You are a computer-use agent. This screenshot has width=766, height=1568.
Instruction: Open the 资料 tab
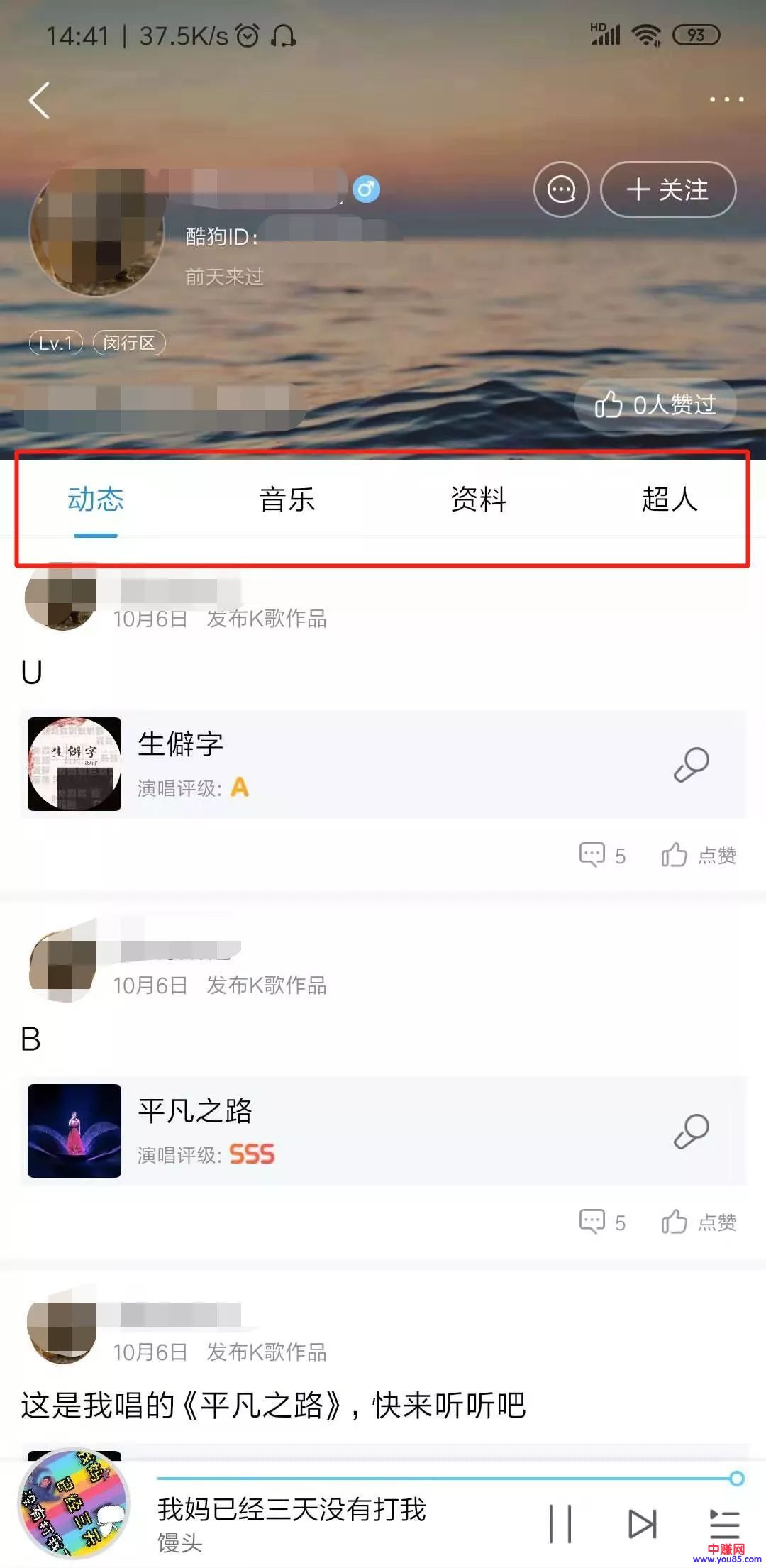click(x=479, y=499)
